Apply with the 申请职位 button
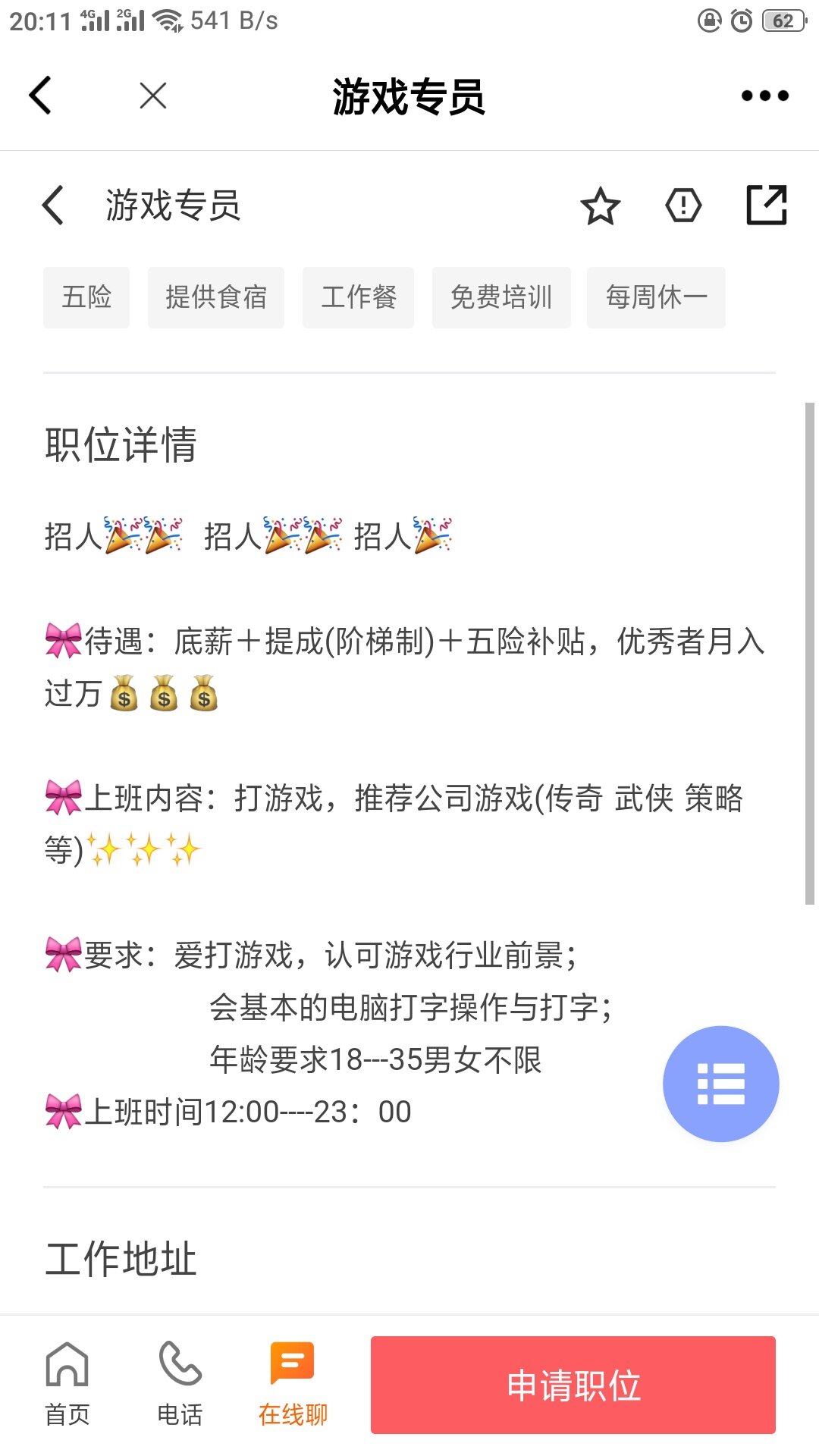Viewport: 819px width, 1456px height. tap(573, 1385)
